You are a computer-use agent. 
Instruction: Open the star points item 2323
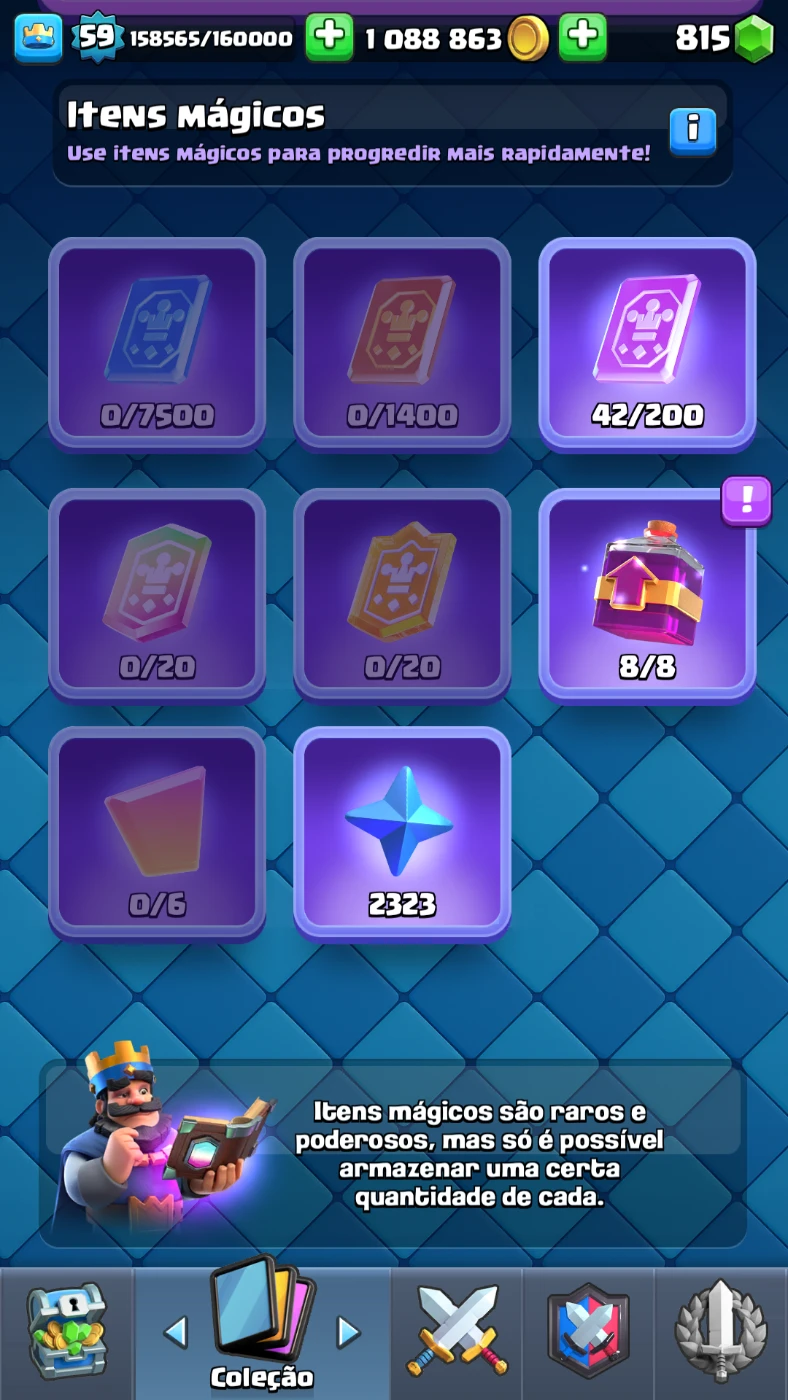tap(402, 832)
